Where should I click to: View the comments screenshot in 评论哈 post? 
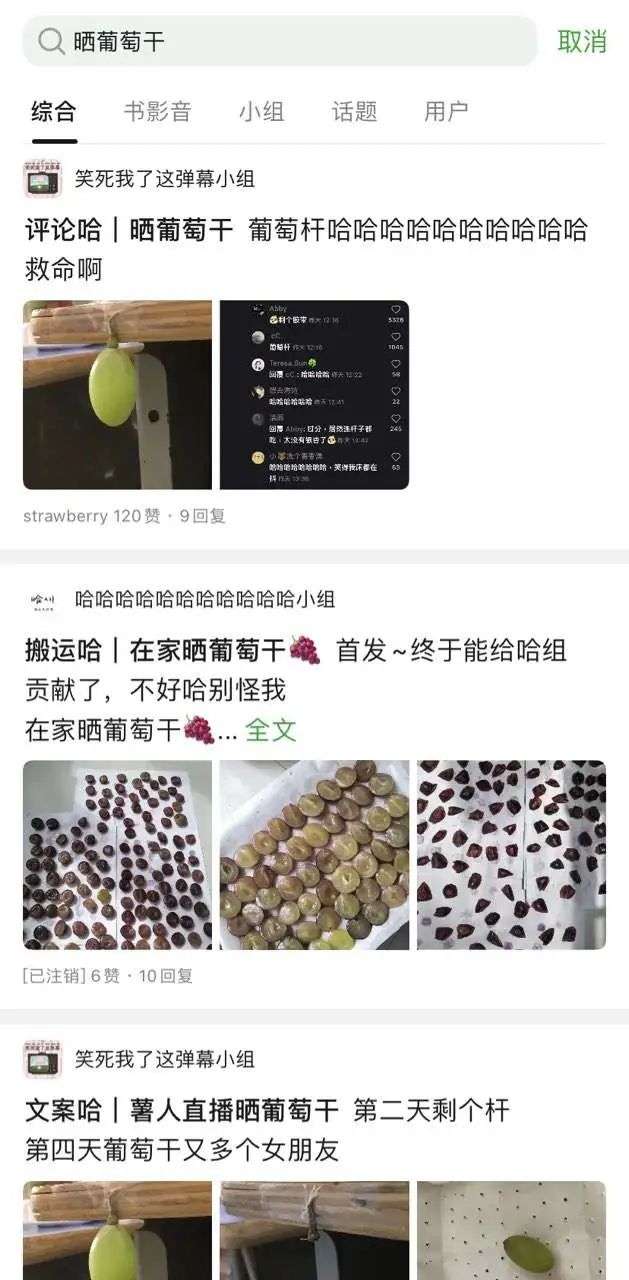point(314,395)
